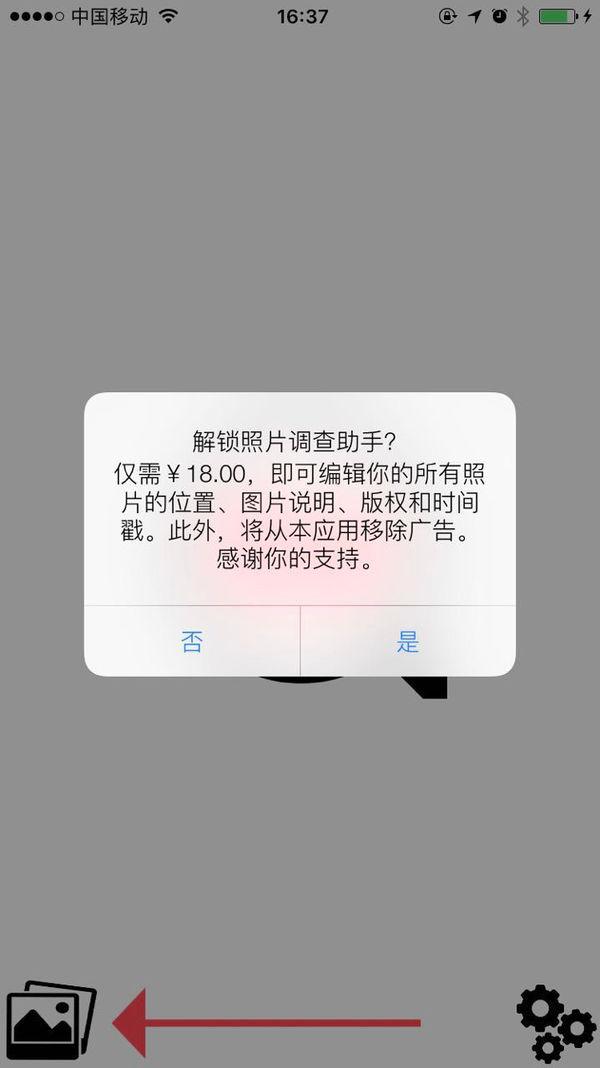Open the settings gears icon
The image size is (600, 1068).
click(555, 1022)
